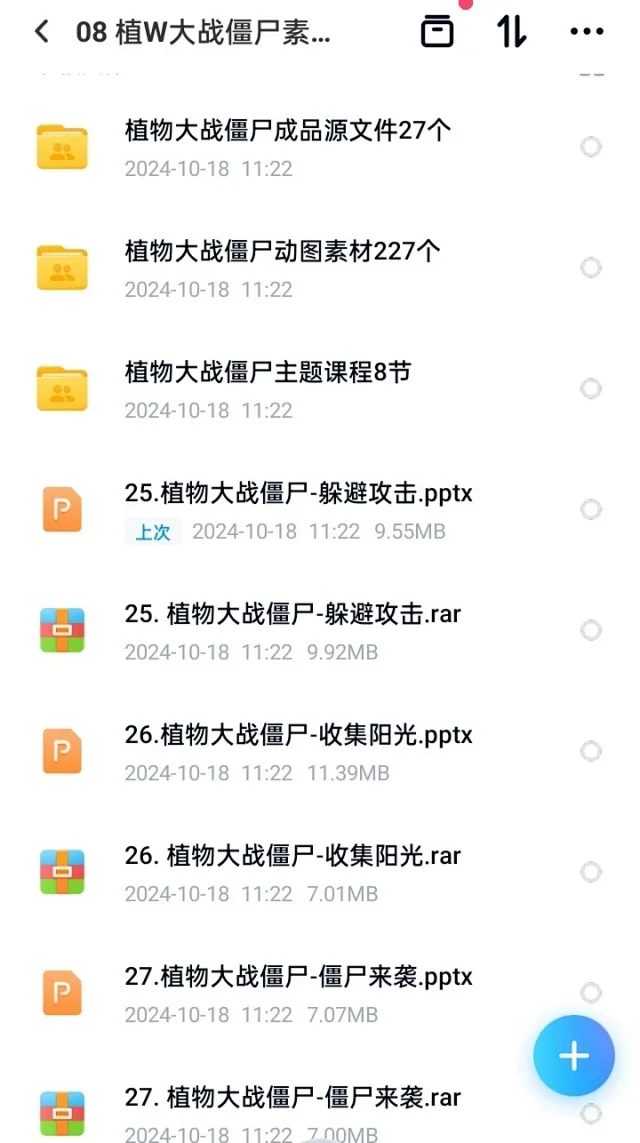This screenshot has width=640, height=1143.
Task: Open folder 植物大战僵尸成品源文件27个
Action: pyautogui.click(x=320, y=148)
